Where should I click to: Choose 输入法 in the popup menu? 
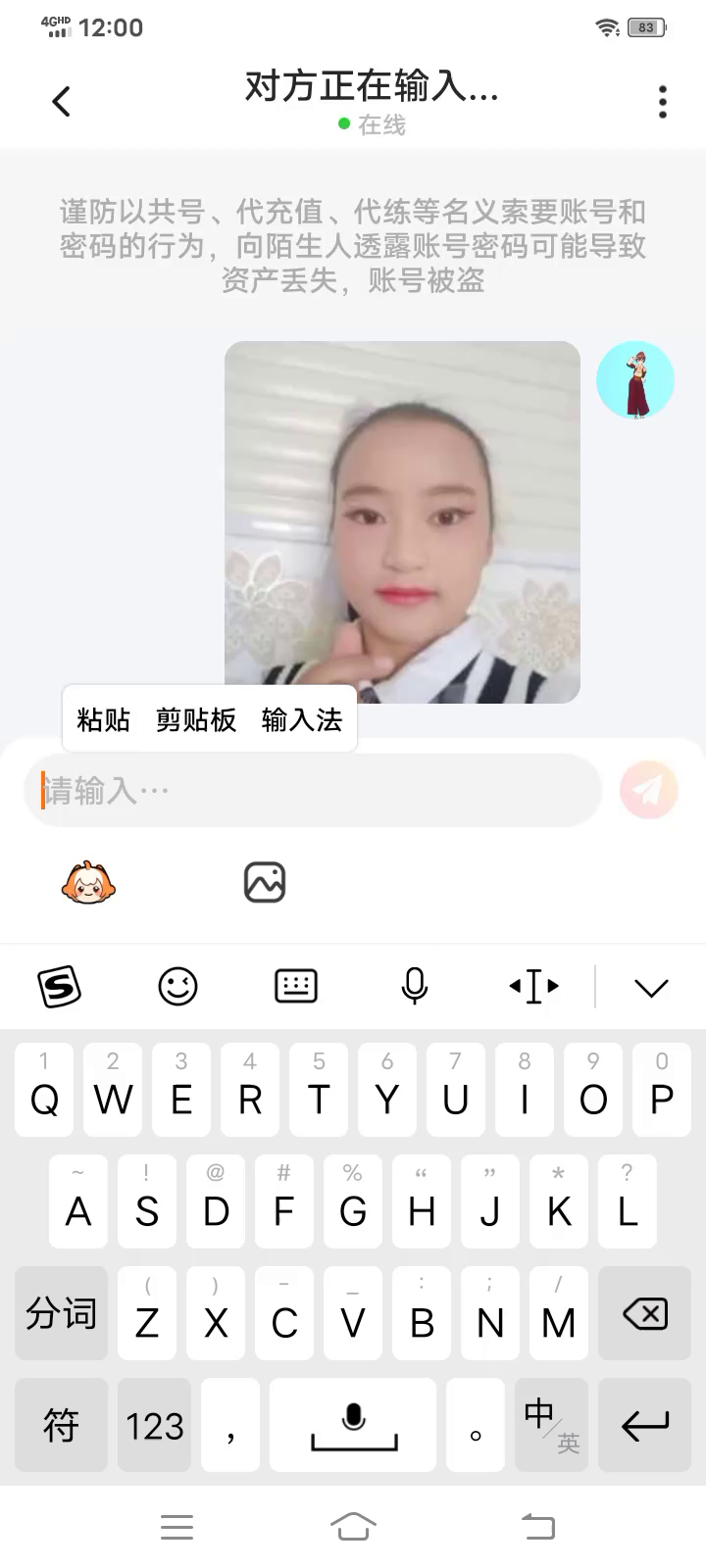tap(302, 720)
